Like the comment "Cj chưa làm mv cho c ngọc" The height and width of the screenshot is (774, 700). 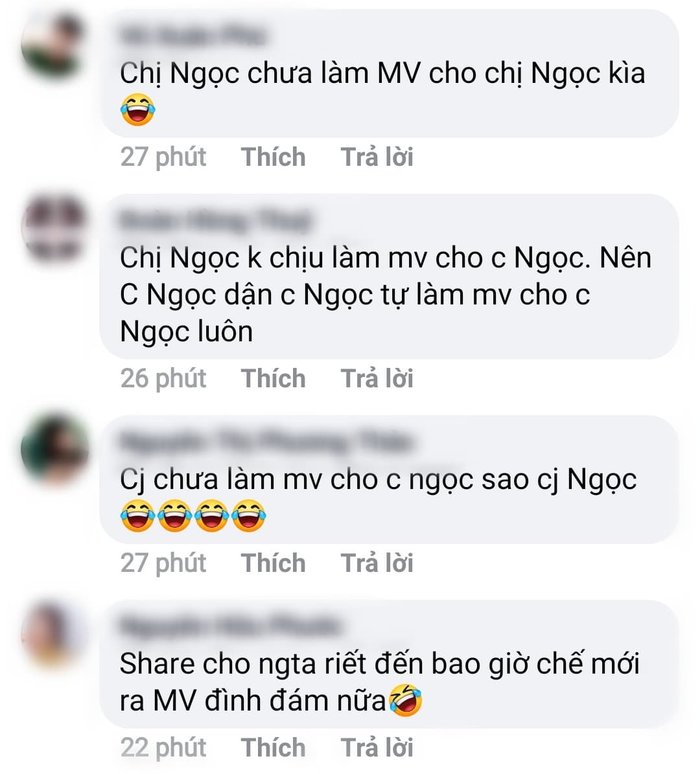pyautogui.click(x=273, y=563)
